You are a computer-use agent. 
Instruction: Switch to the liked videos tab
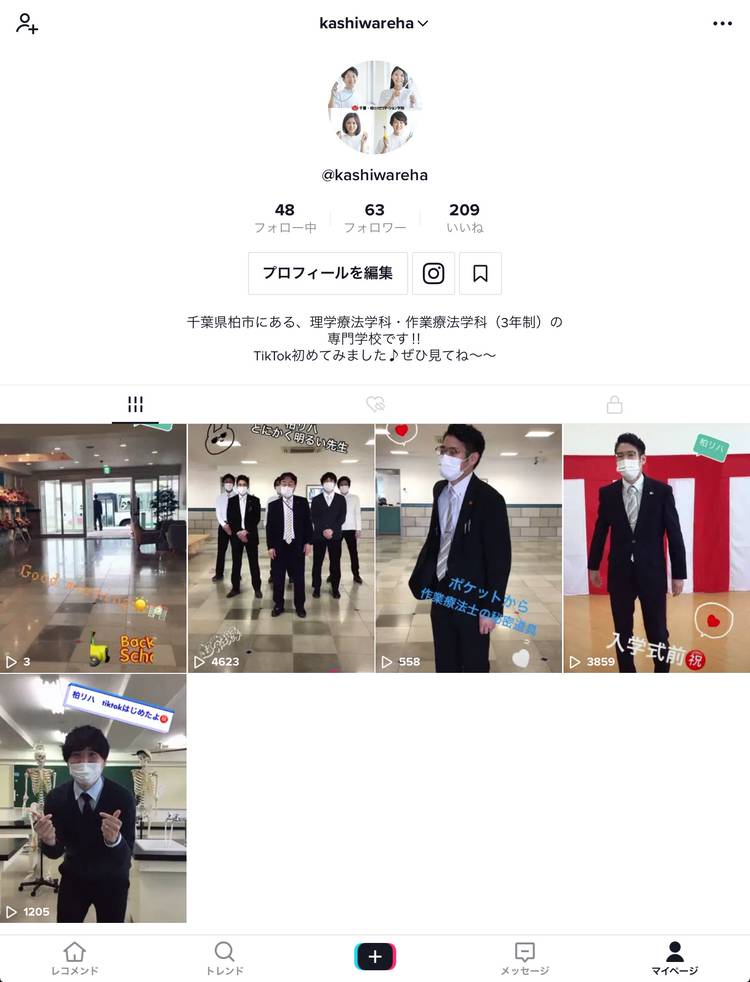click(375, 404)
